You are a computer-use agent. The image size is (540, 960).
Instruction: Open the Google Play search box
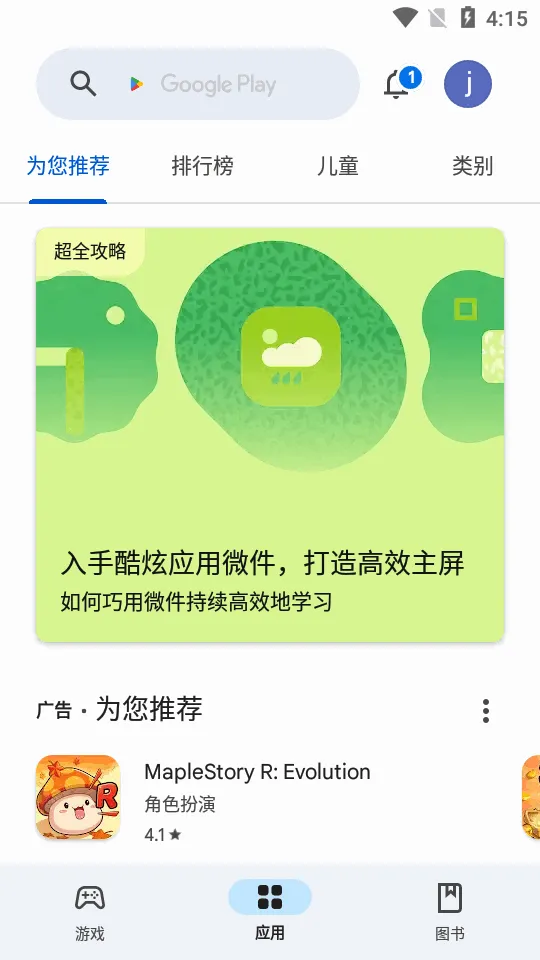click(x=198, y=84)
